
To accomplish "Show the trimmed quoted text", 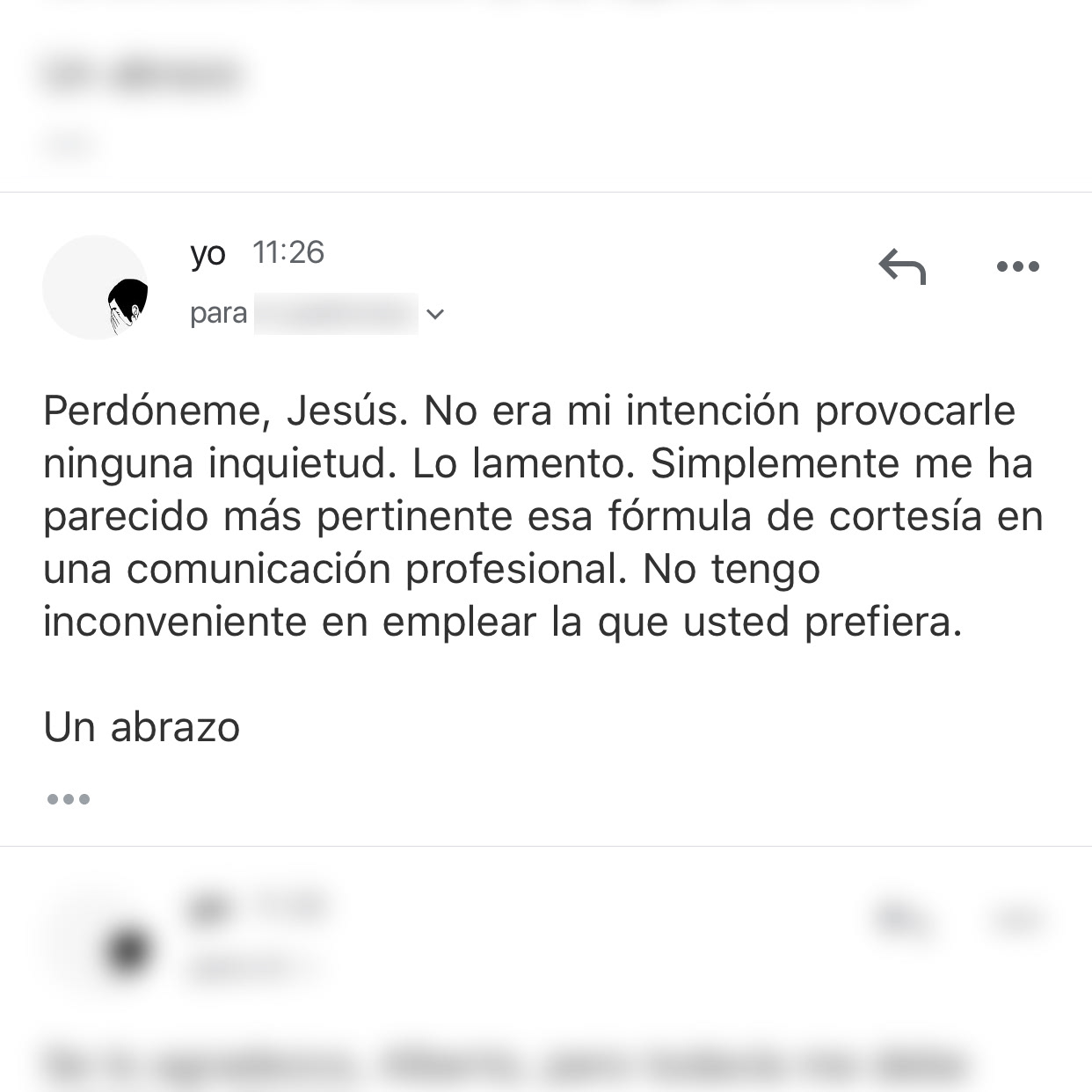I will click(x=69, y=799).
